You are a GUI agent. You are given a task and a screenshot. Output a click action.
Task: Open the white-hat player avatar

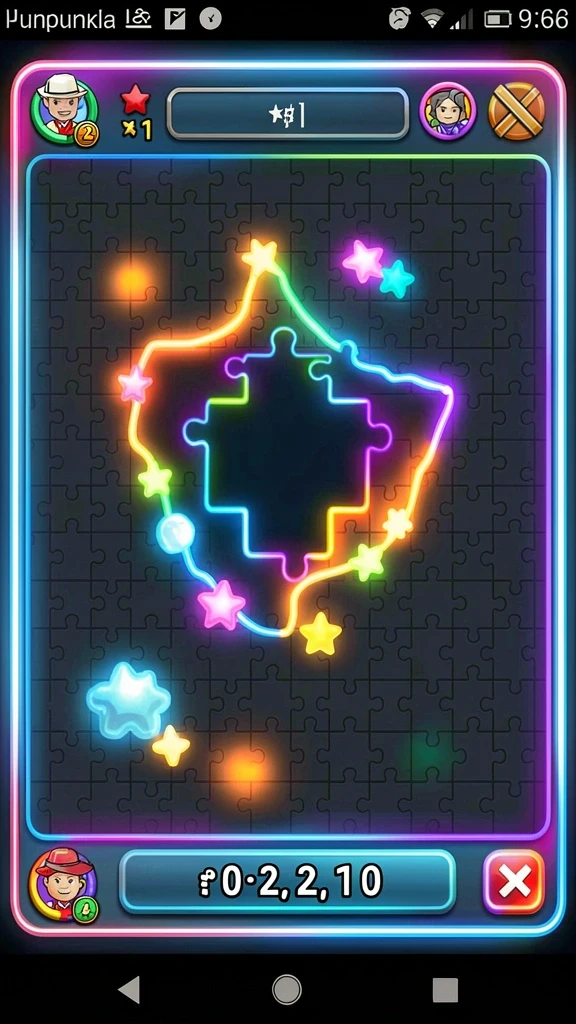64,110
